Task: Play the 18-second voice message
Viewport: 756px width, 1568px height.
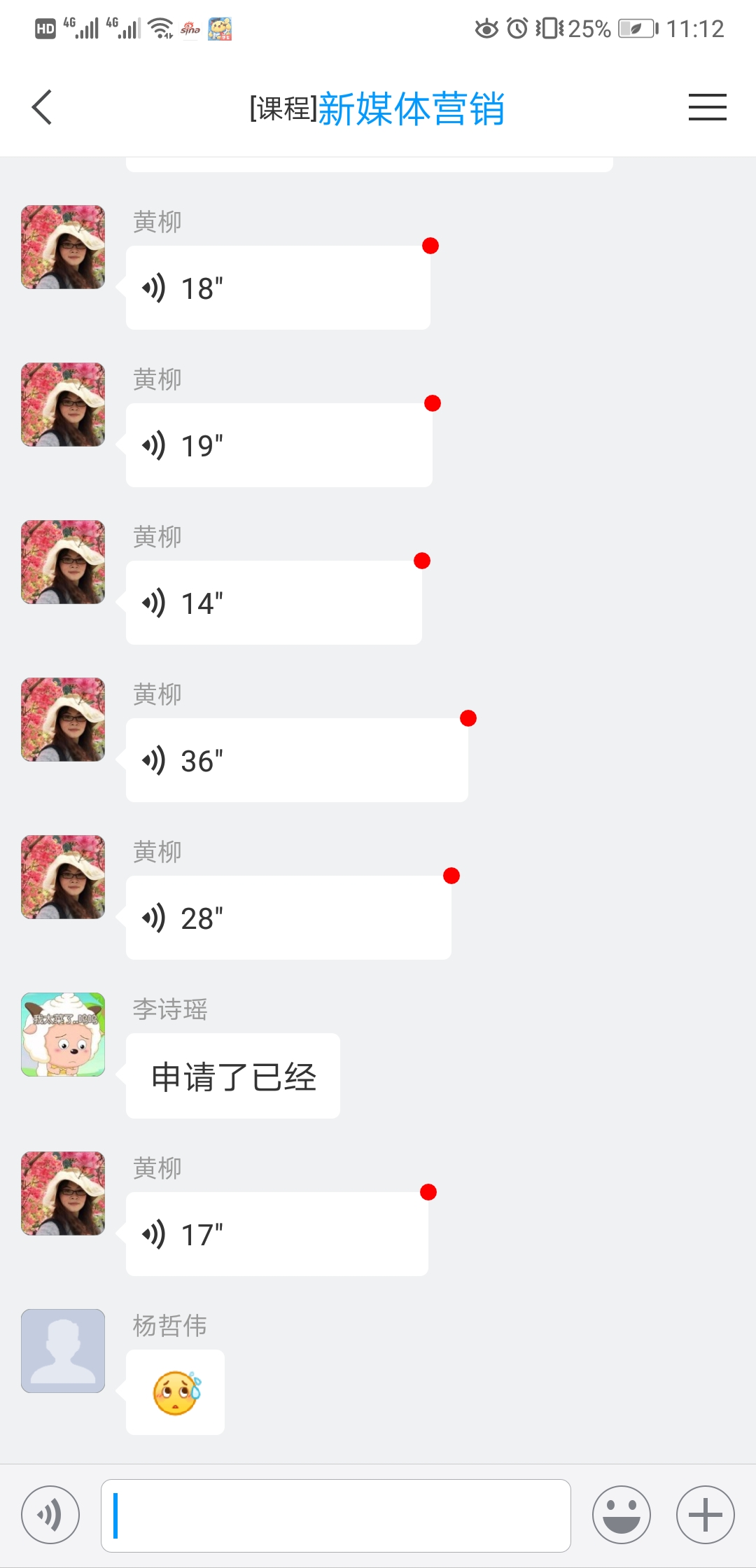Action: (x=278, y=288)
